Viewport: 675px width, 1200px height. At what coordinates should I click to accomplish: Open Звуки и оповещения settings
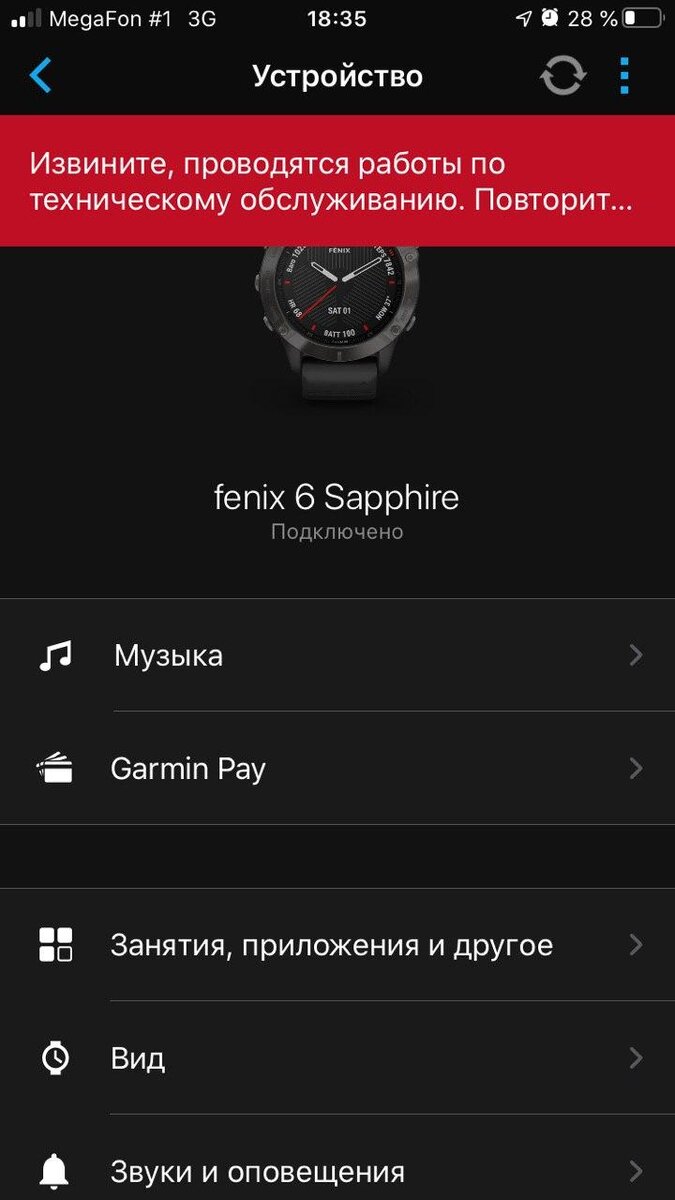pos(337,1170)
